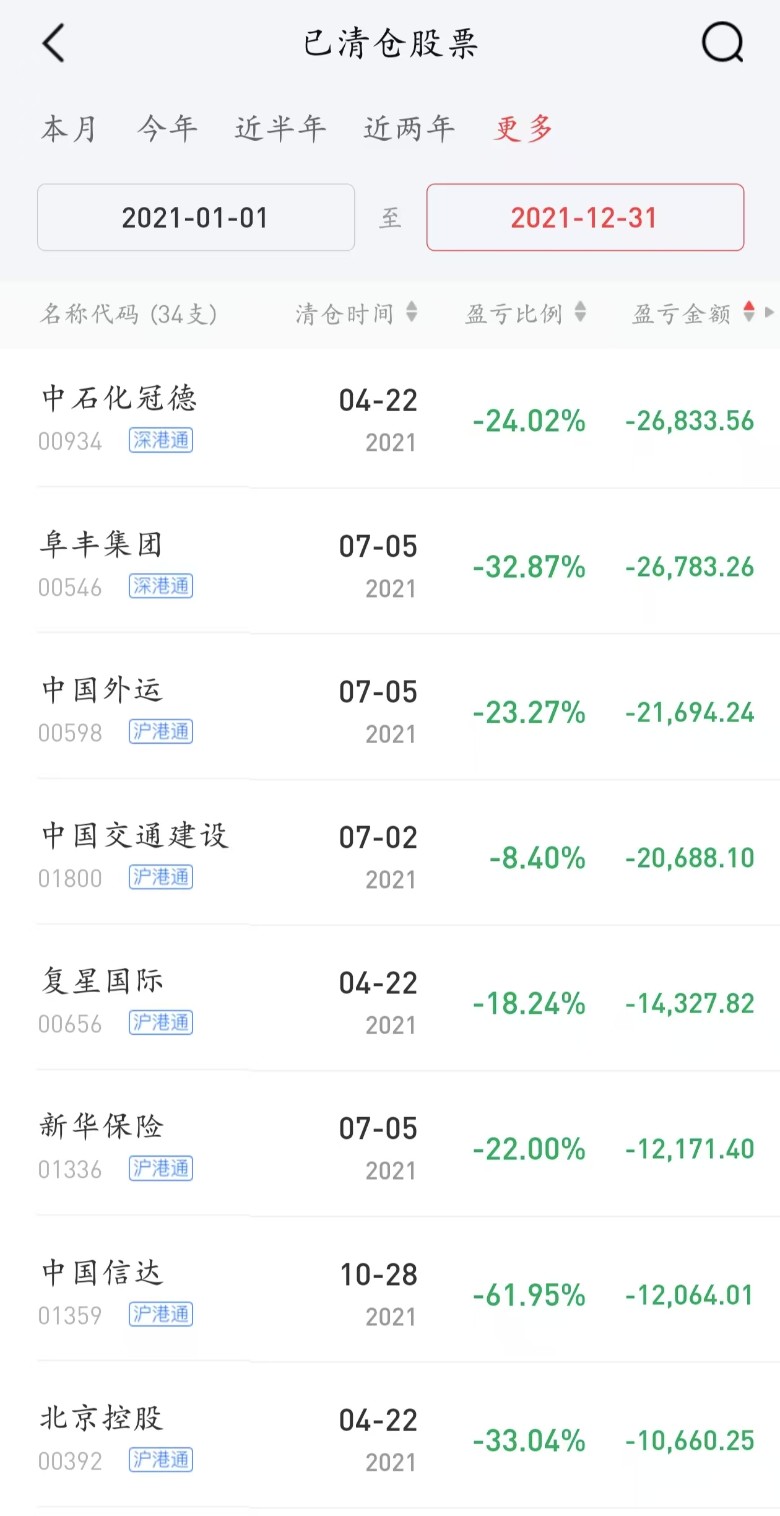View 复星国际 closed position details
The height and width of the screenshot is (1516, 780).
pos(390,1003)
